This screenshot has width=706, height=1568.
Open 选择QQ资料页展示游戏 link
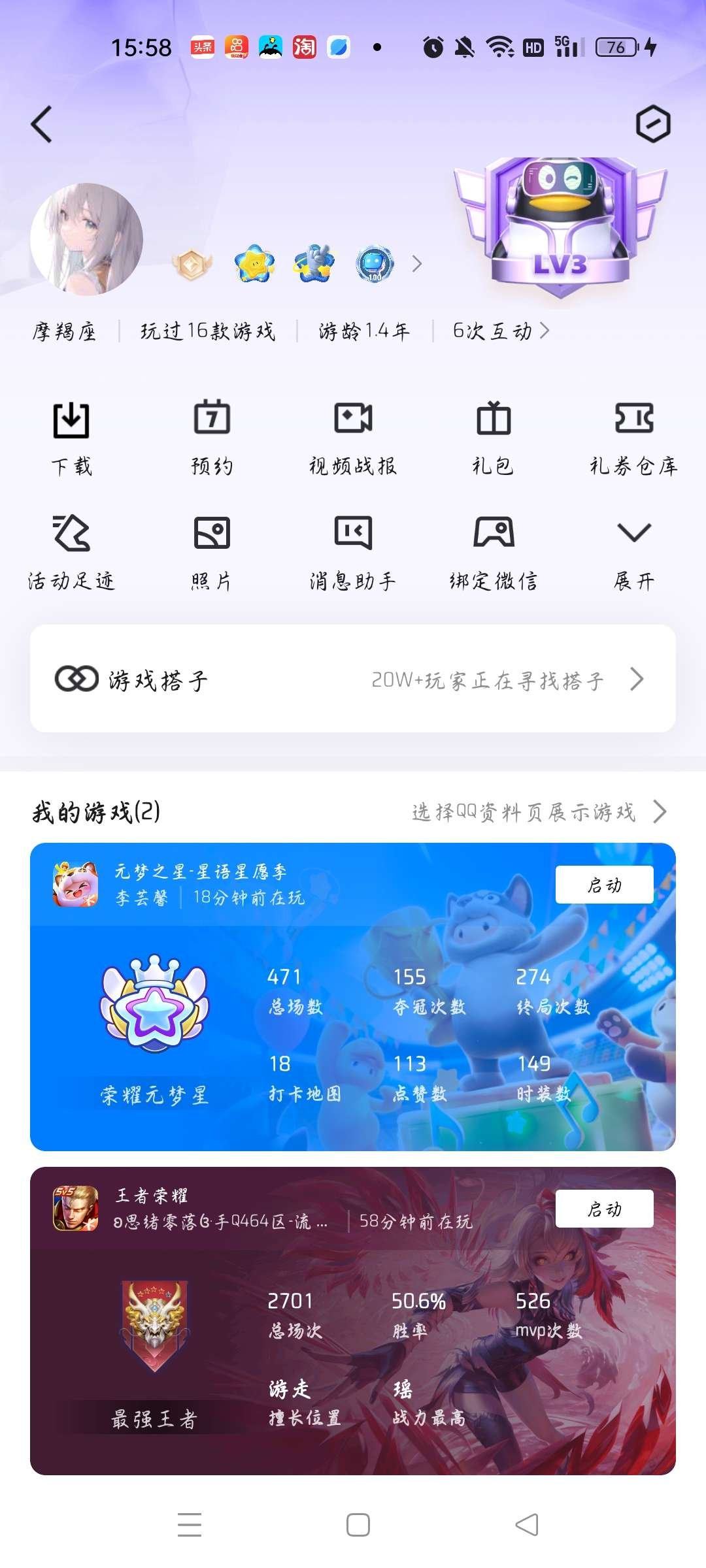(x=523, y=813)
